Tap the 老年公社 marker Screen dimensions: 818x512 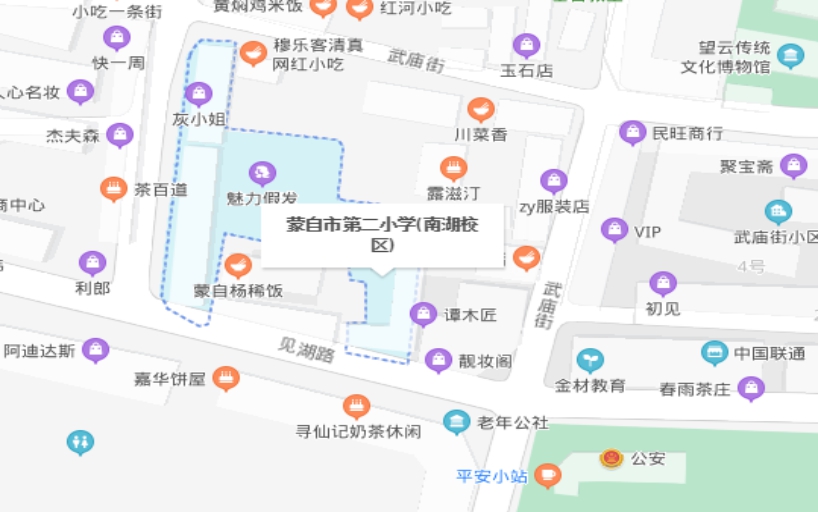click(457, 422)
